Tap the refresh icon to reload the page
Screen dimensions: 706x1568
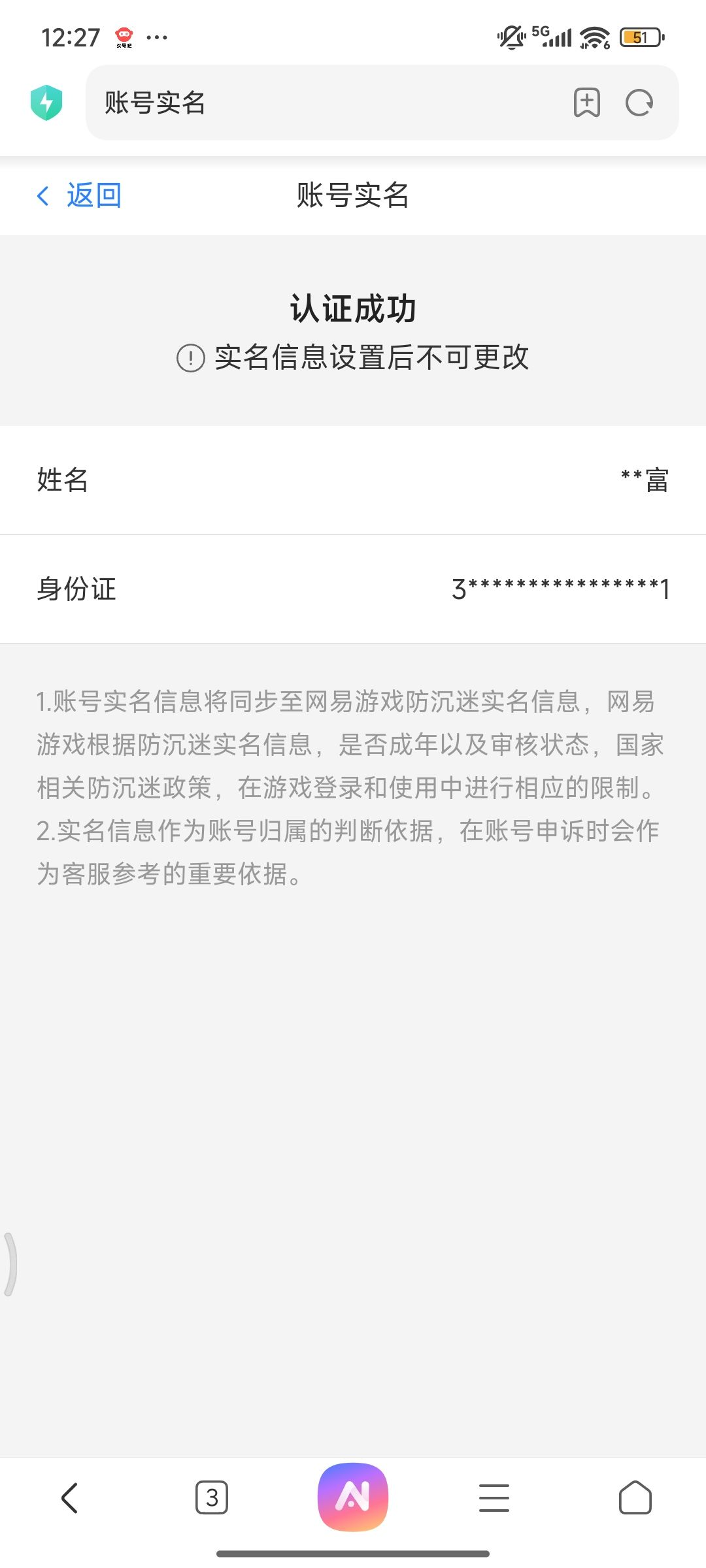[x=639, y=103]
